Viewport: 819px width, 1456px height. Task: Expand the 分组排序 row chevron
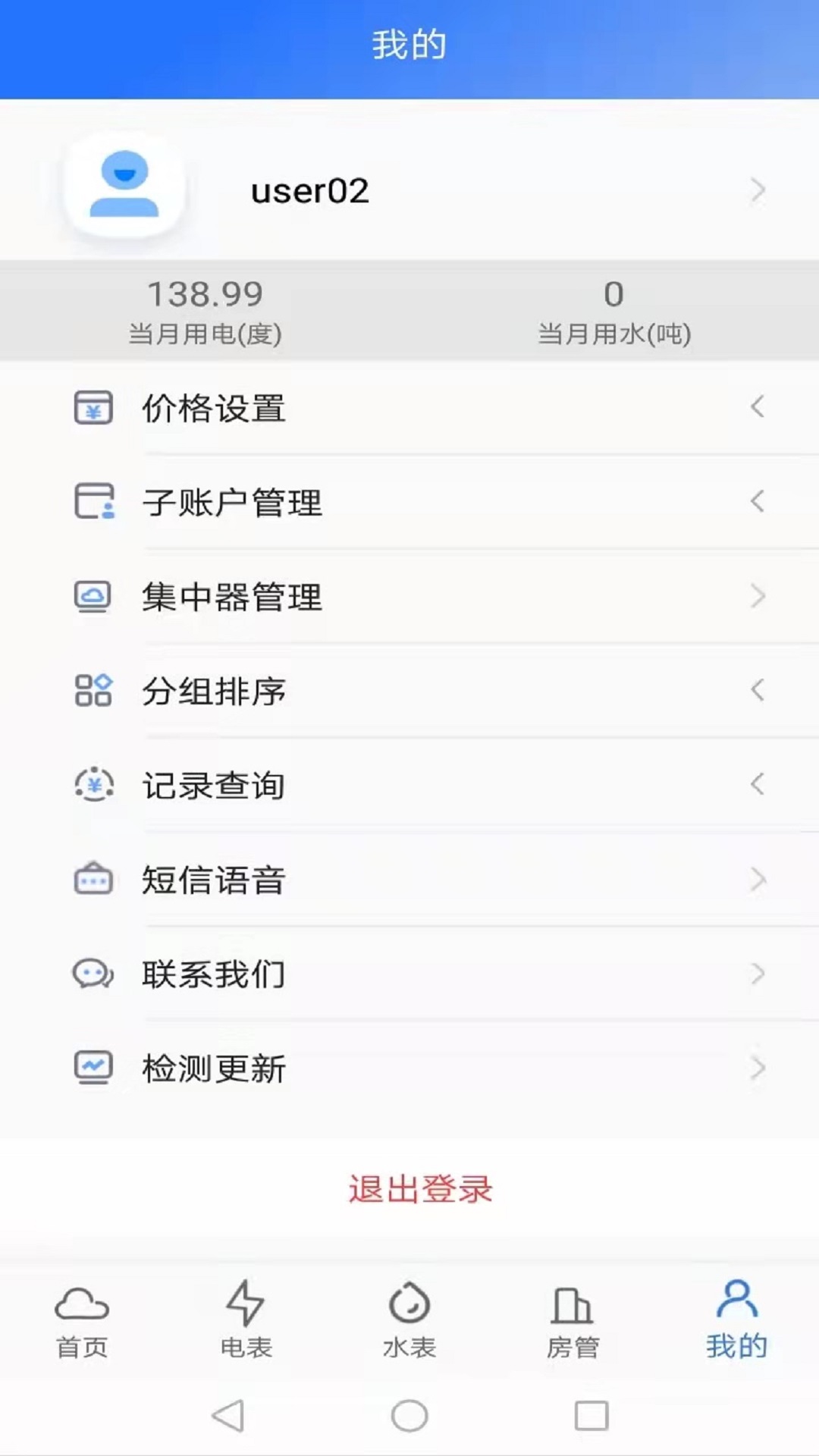(x=757, y=691)
